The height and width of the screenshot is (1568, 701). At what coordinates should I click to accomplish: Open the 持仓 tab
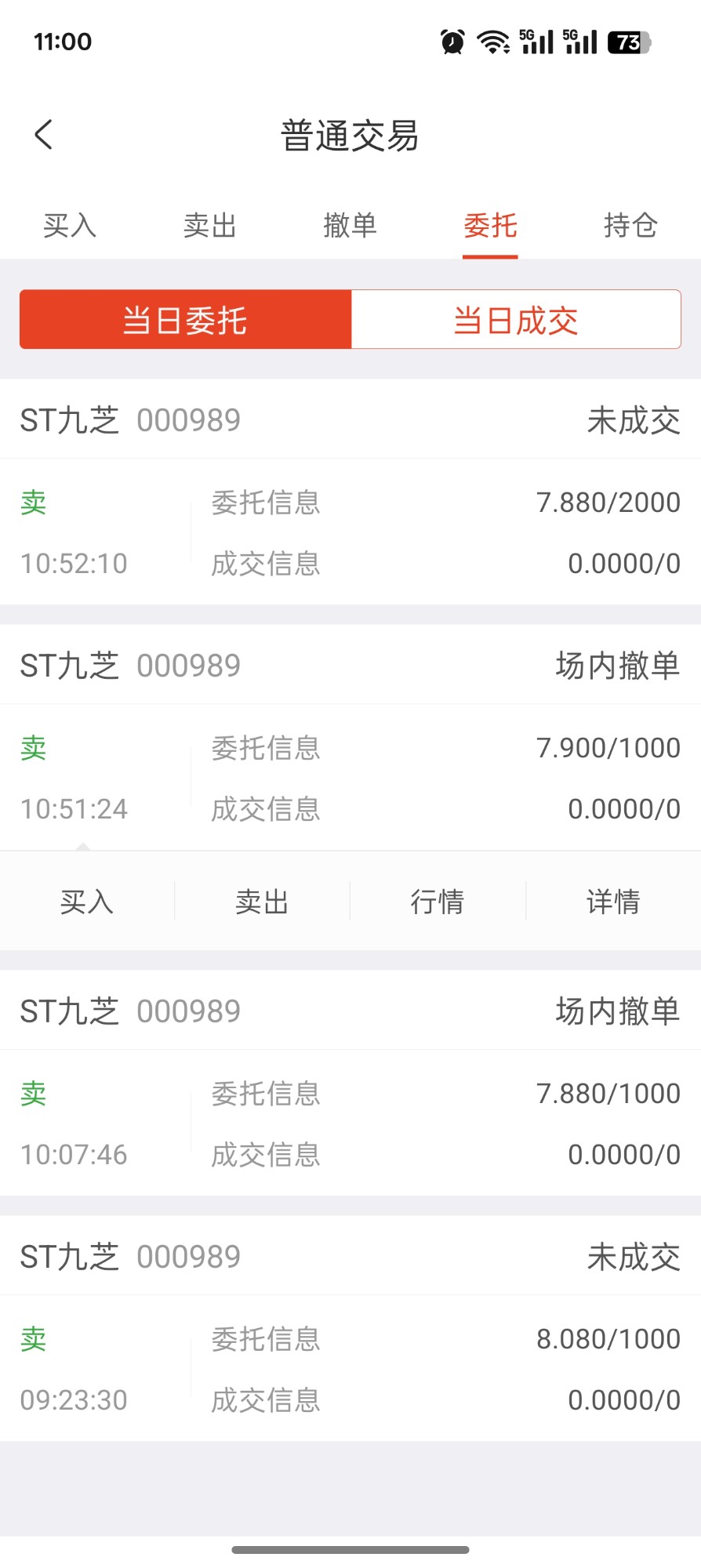tap(630, 226)
